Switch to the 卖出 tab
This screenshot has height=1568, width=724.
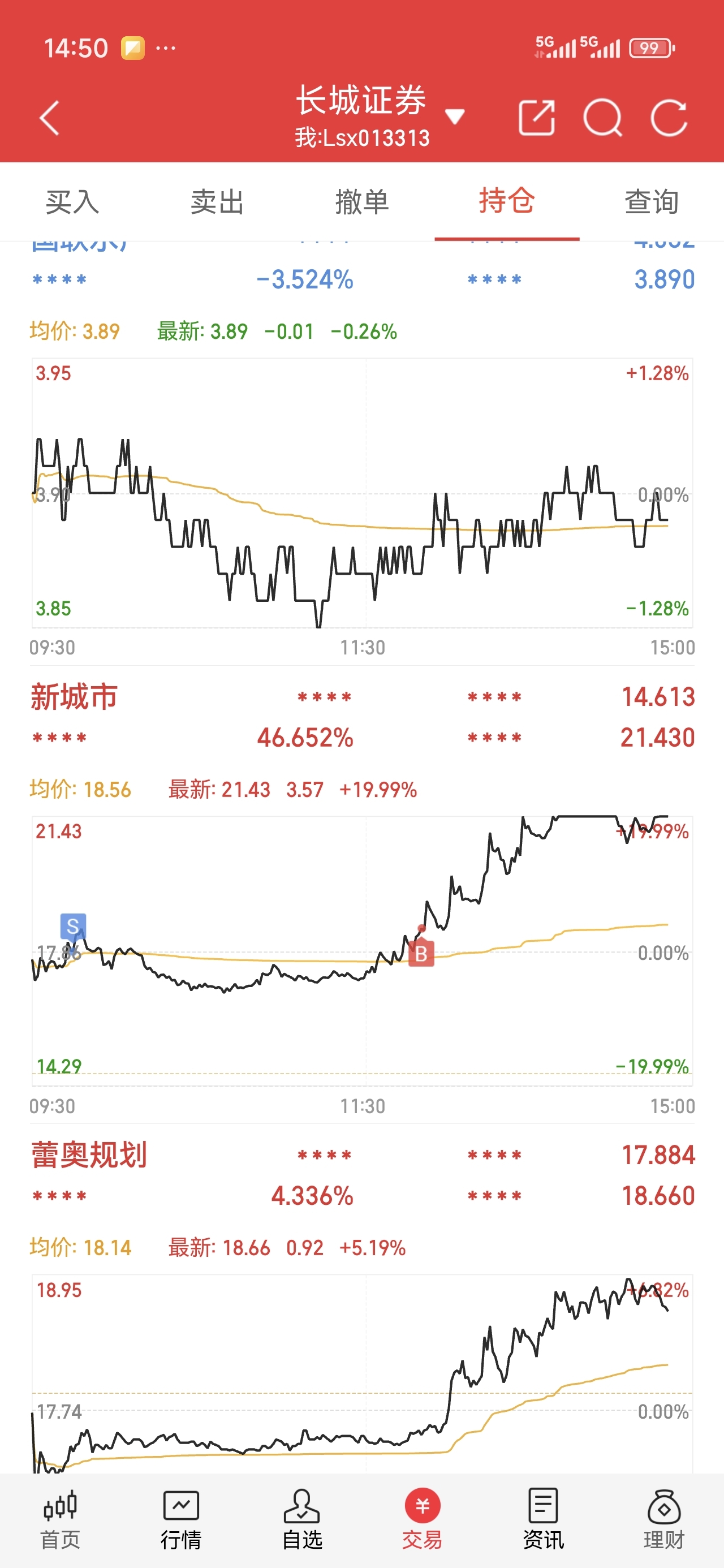pyautogui.click(x=217, y=201)
